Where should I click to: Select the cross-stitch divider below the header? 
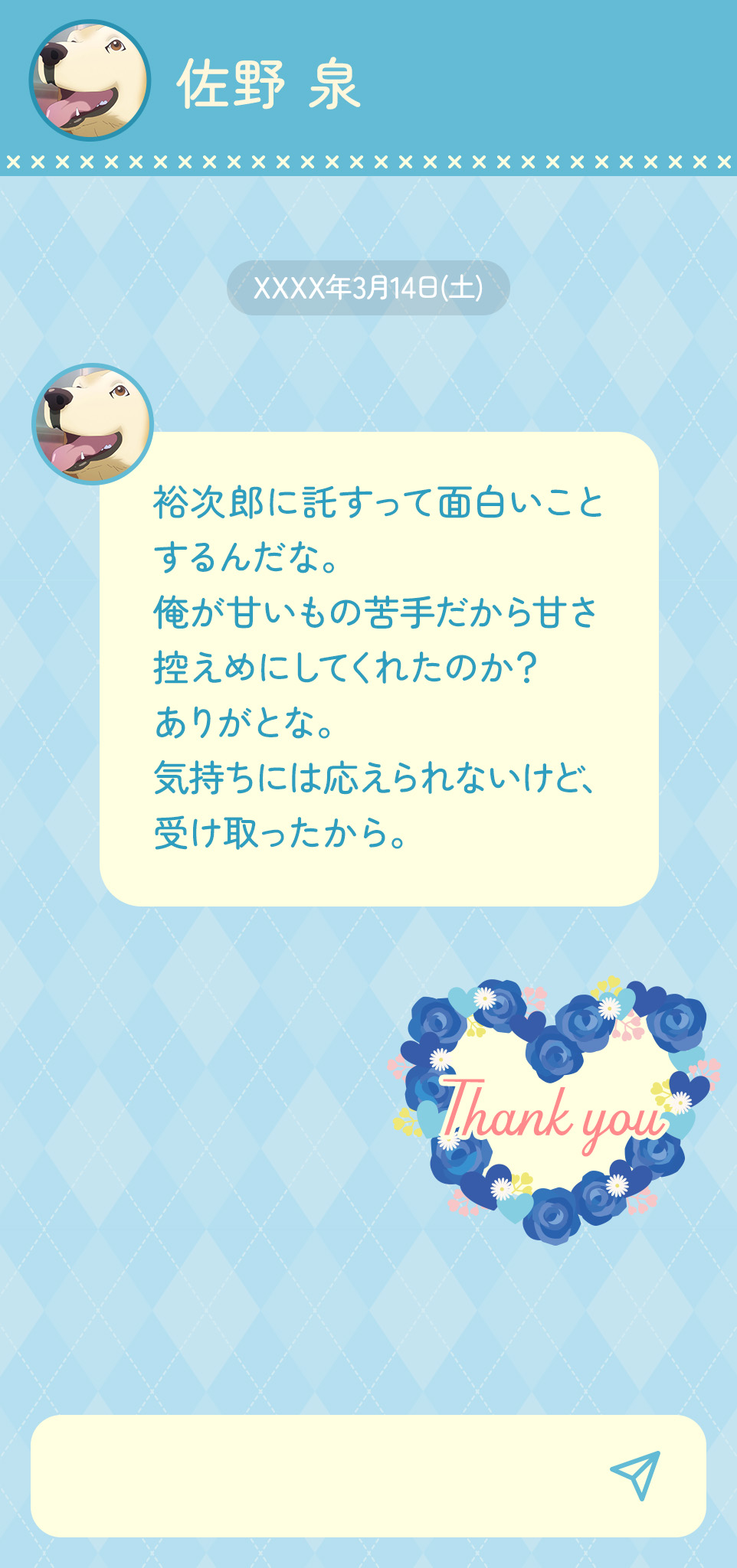pos(368,161)
